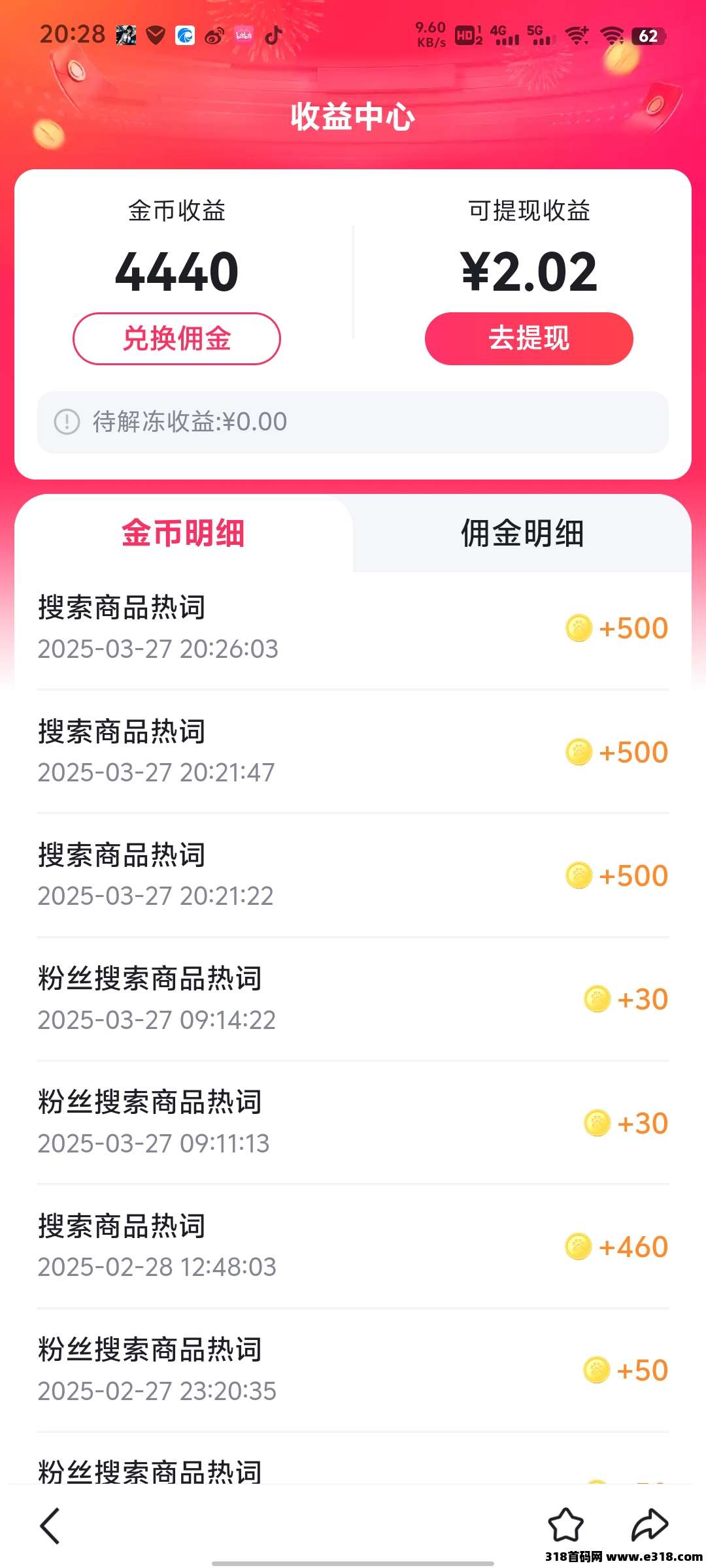This screenshot has width=706, height=1568.
Task: Tap the coin icon beside the +30 entry
Action: pos(596,998)
